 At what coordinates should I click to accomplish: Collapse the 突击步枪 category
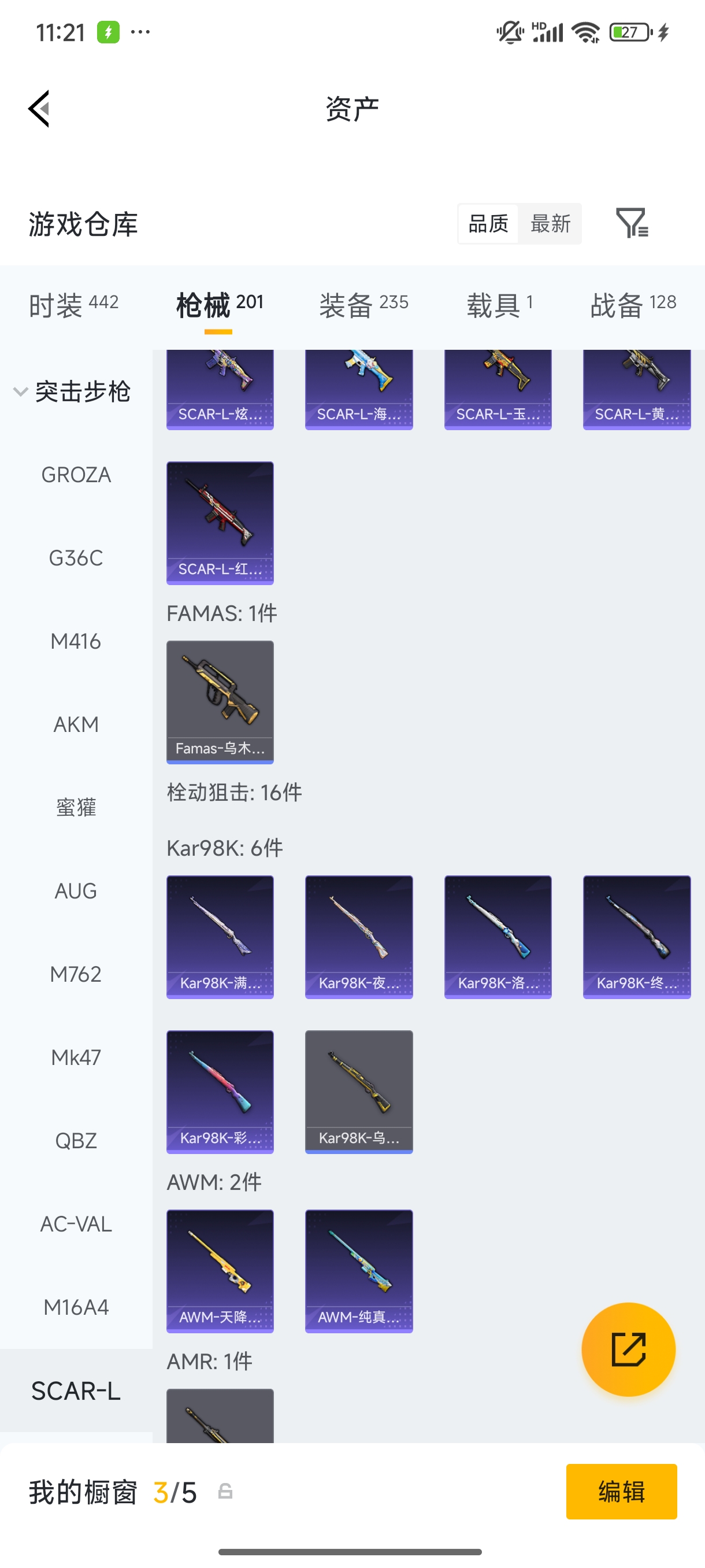coord(72,391)
